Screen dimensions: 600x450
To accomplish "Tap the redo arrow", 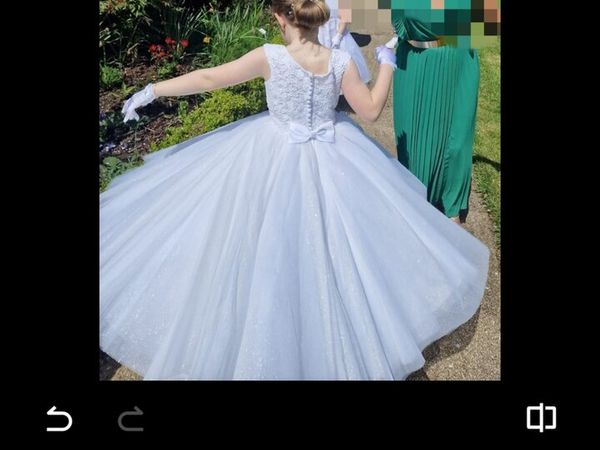I will coord(131,419).
